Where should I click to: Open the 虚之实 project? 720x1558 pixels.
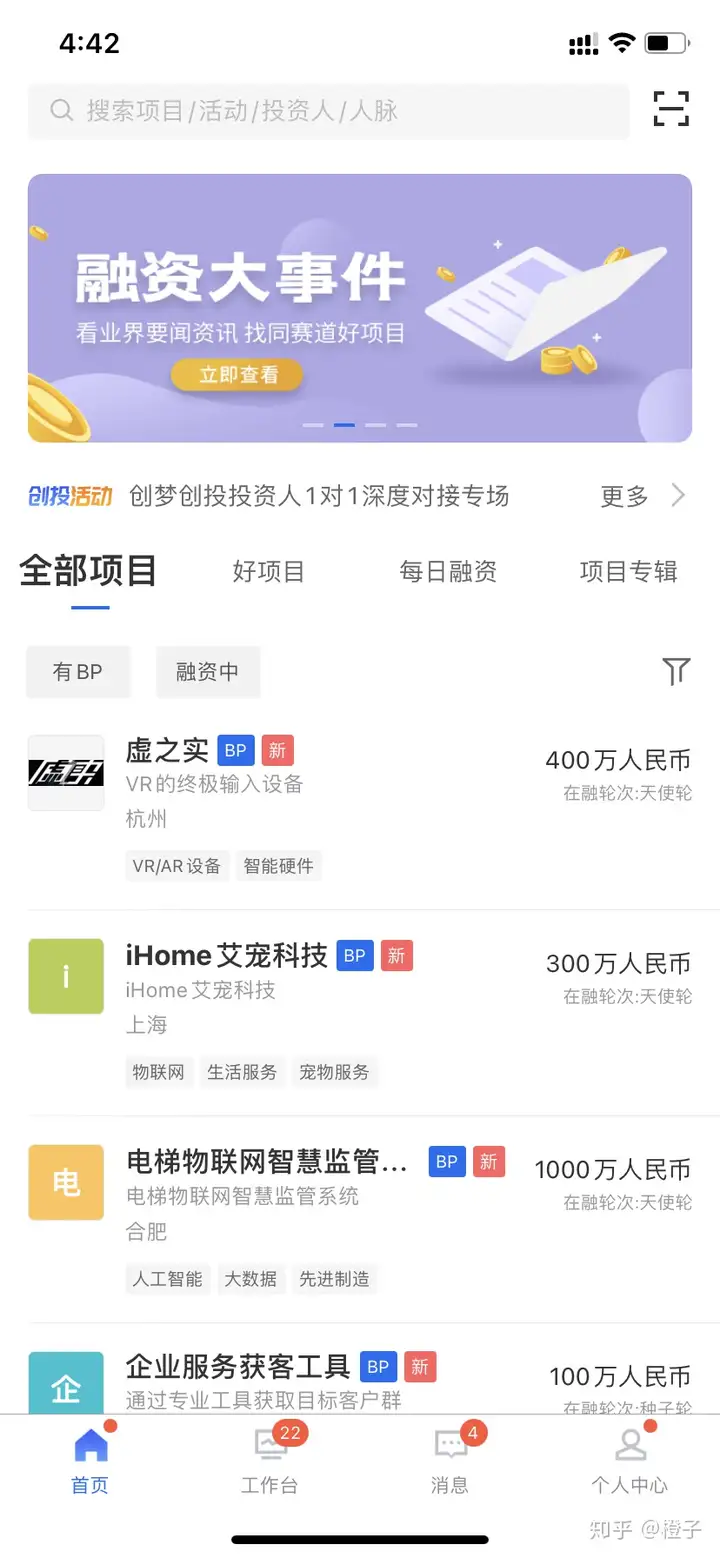tap(360, 808)
